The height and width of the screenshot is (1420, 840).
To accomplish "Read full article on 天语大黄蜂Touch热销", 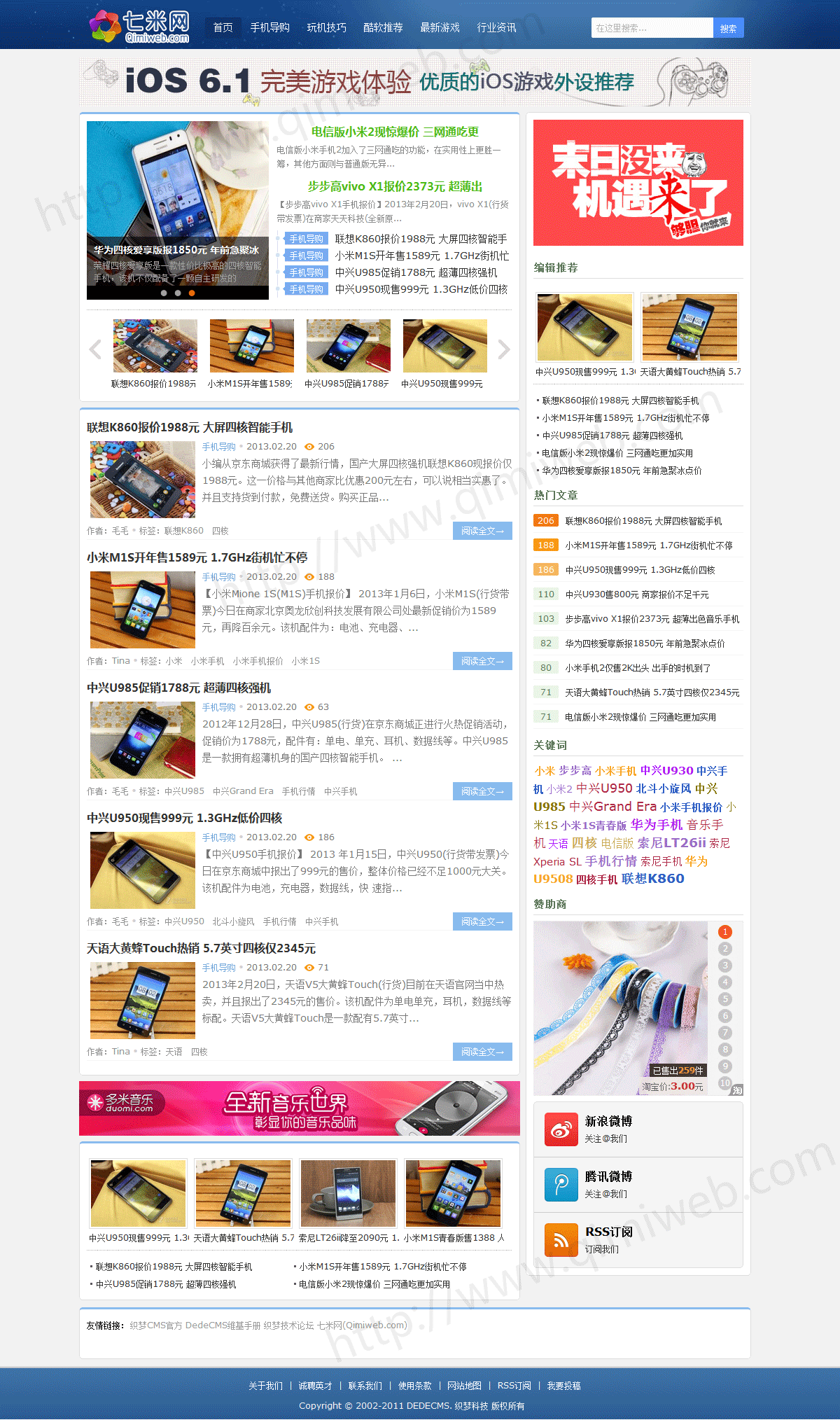I will pyautogui.click(x=482, y=1052).
